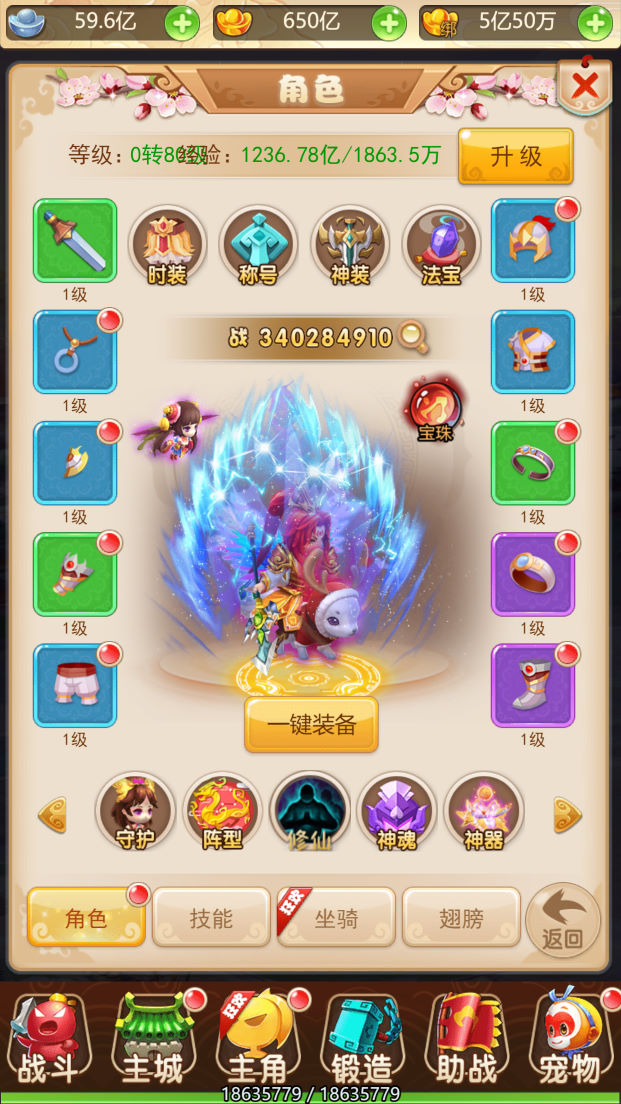
Task: Switch to the 翅膀 wings tab
Action: coord(461,917)
